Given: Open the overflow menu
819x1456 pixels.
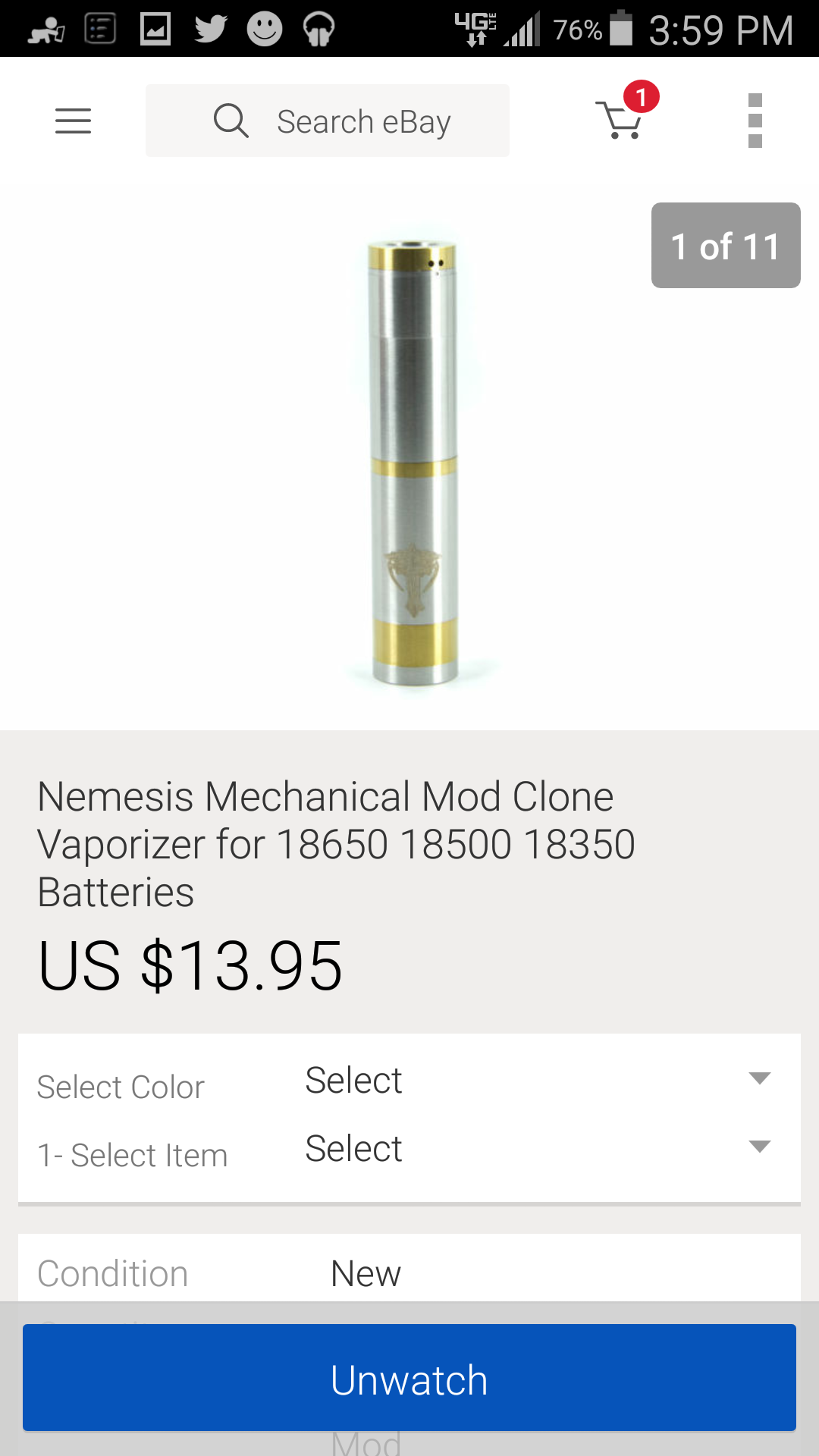Looking at the screenshot, I should pos(755,121).
